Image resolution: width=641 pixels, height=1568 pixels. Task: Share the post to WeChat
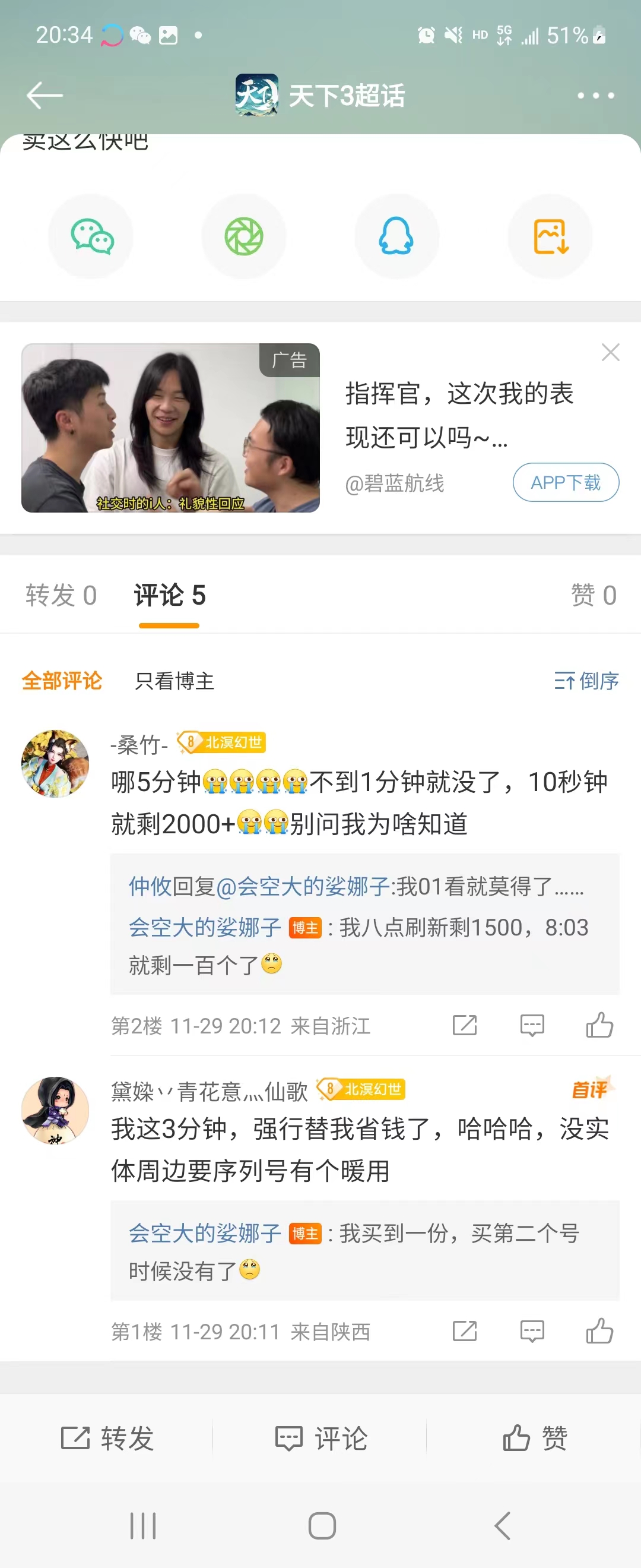point(92,236)
